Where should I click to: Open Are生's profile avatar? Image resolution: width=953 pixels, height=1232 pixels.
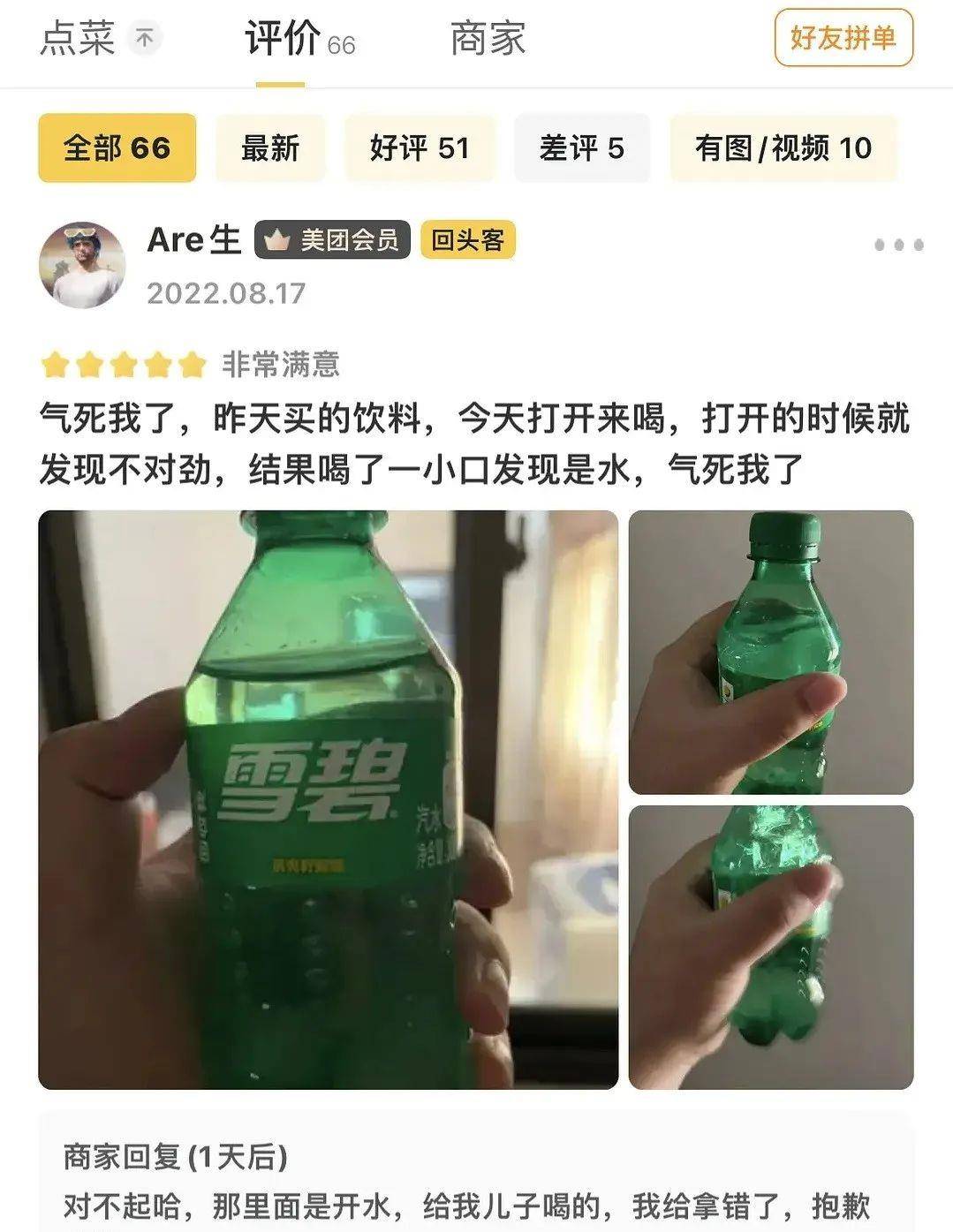tap(83, 265)
